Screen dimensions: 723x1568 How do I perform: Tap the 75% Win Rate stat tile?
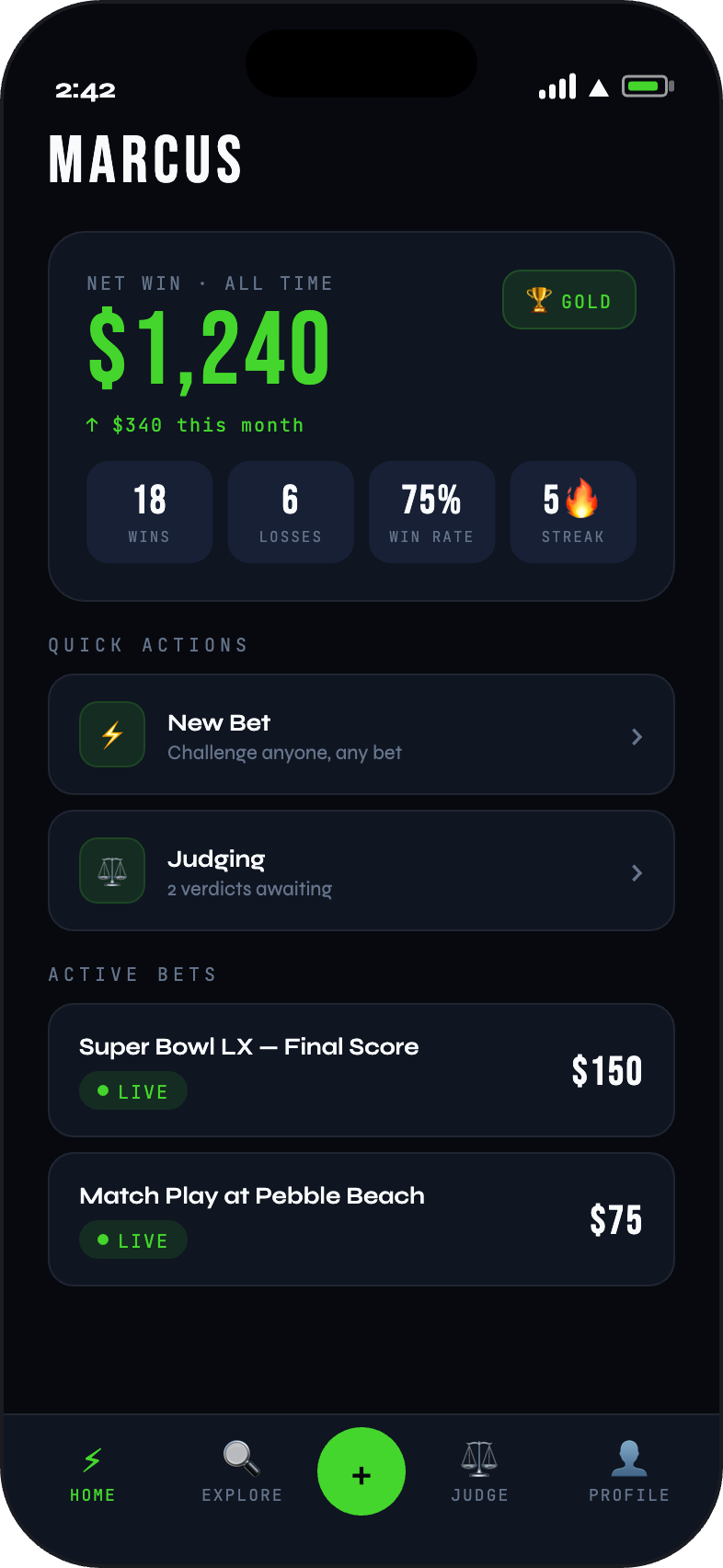(x=431, y=512)
